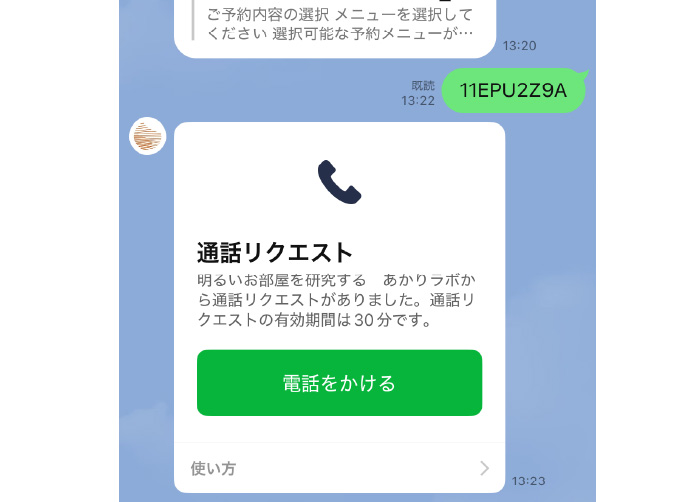Tap the green 電話をかける call button
This screenshot has width=700, height=502.
pos(339,383)
